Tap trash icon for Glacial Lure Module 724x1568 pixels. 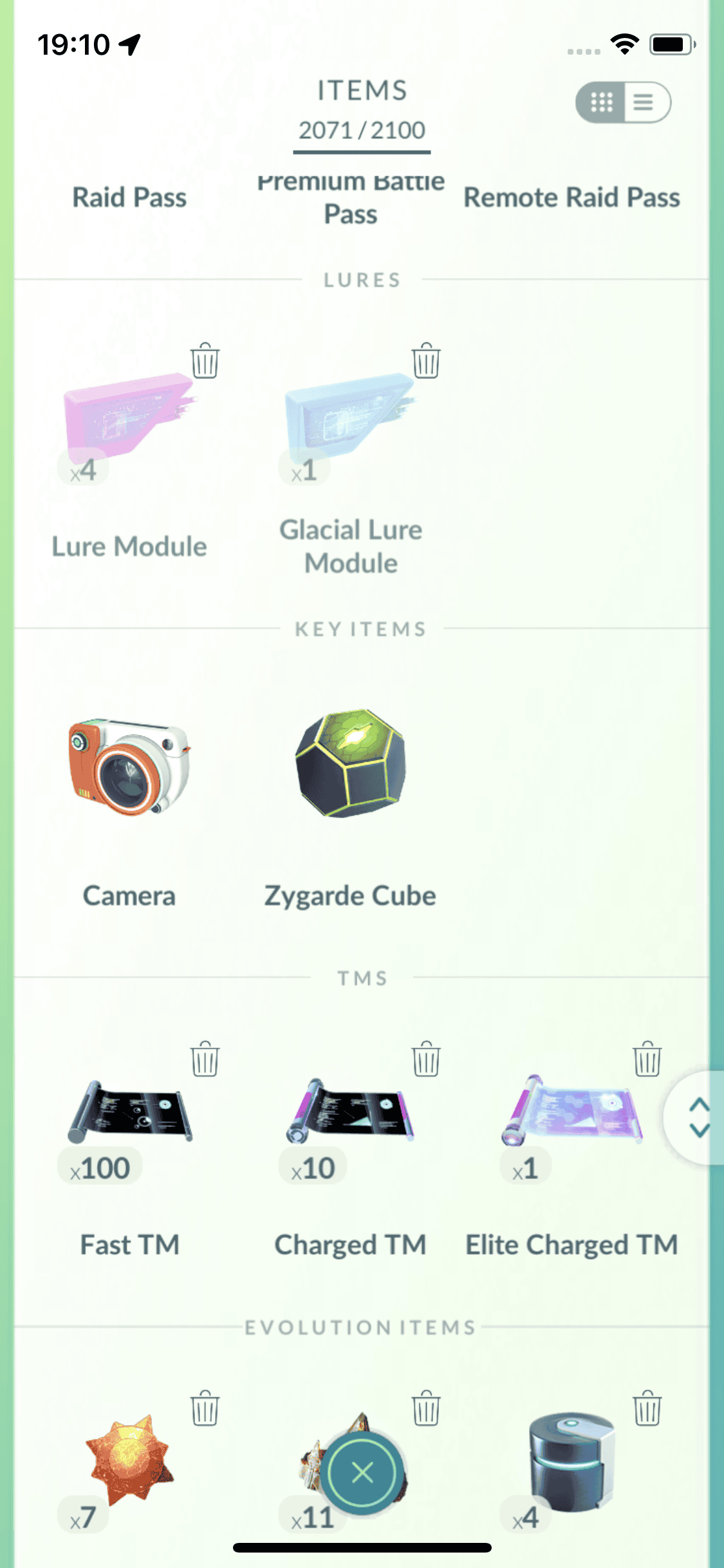(x=425, y=361)
